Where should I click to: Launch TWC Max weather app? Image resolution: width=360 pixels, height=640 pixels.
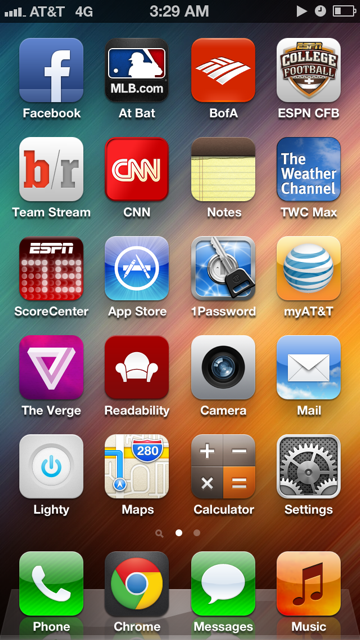point(309,169)
